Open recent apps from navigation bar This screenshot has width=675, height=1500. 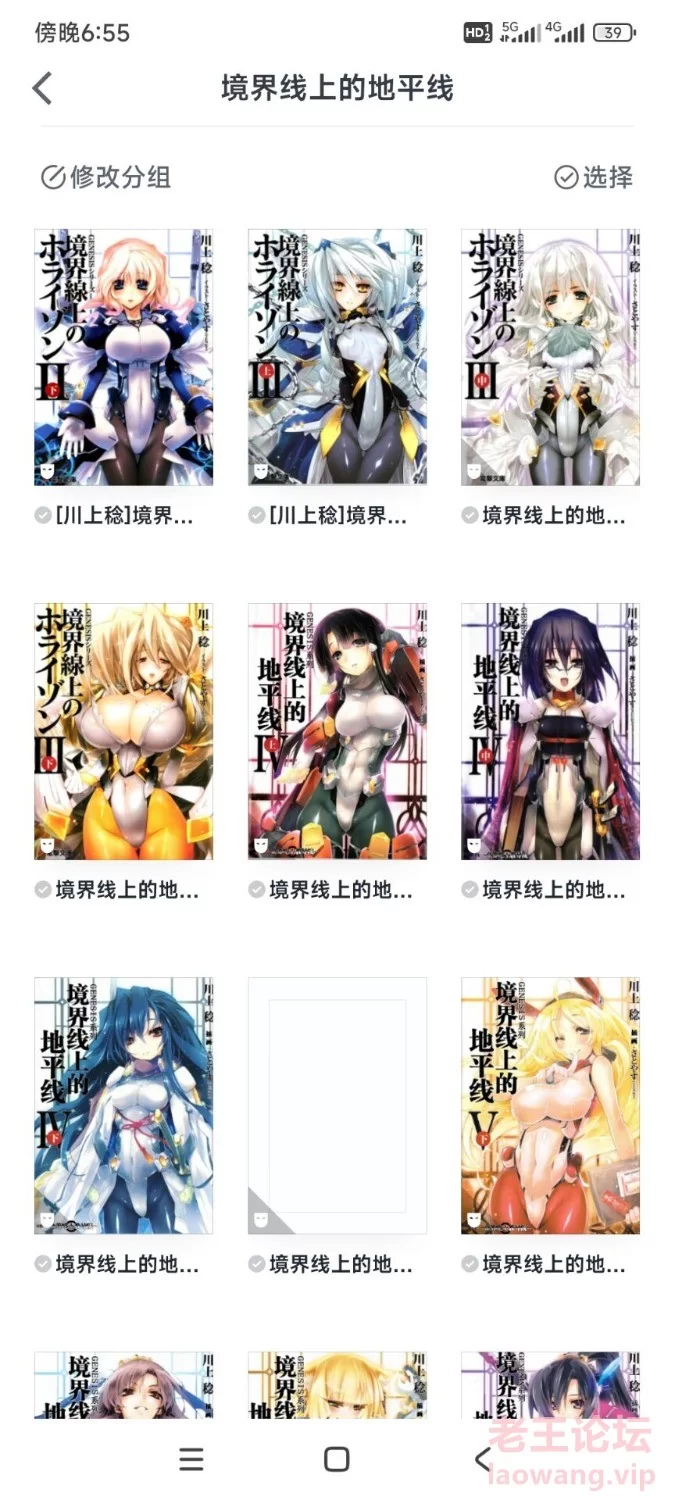(191, 1459)
